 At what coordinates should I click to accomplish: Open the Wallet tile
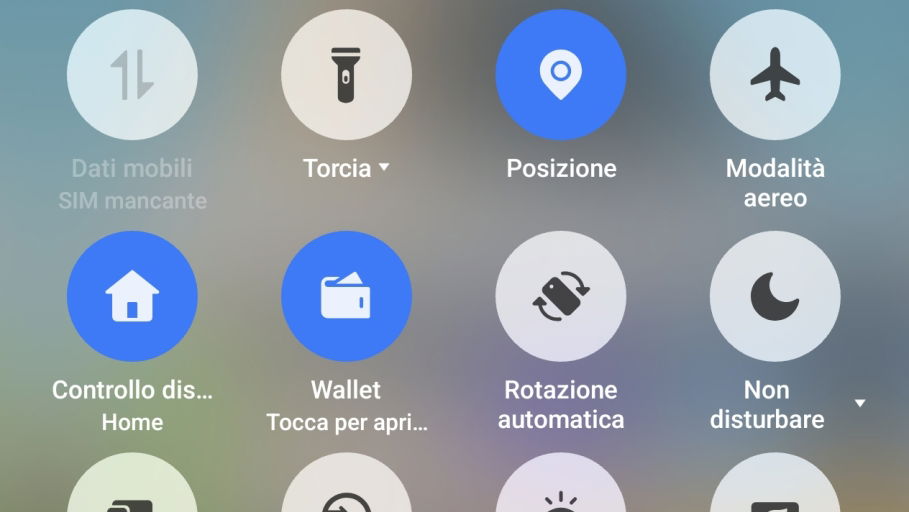346,296
